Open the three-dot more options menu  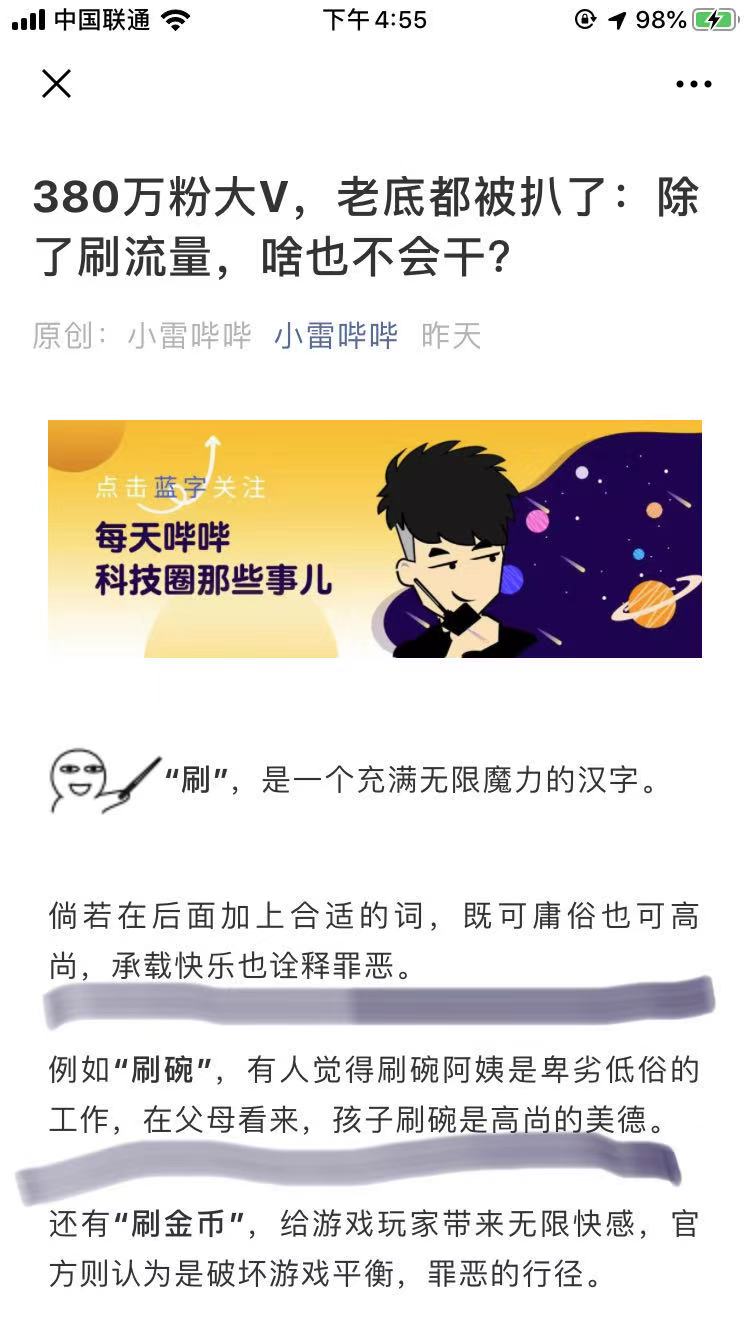[693, 84]
